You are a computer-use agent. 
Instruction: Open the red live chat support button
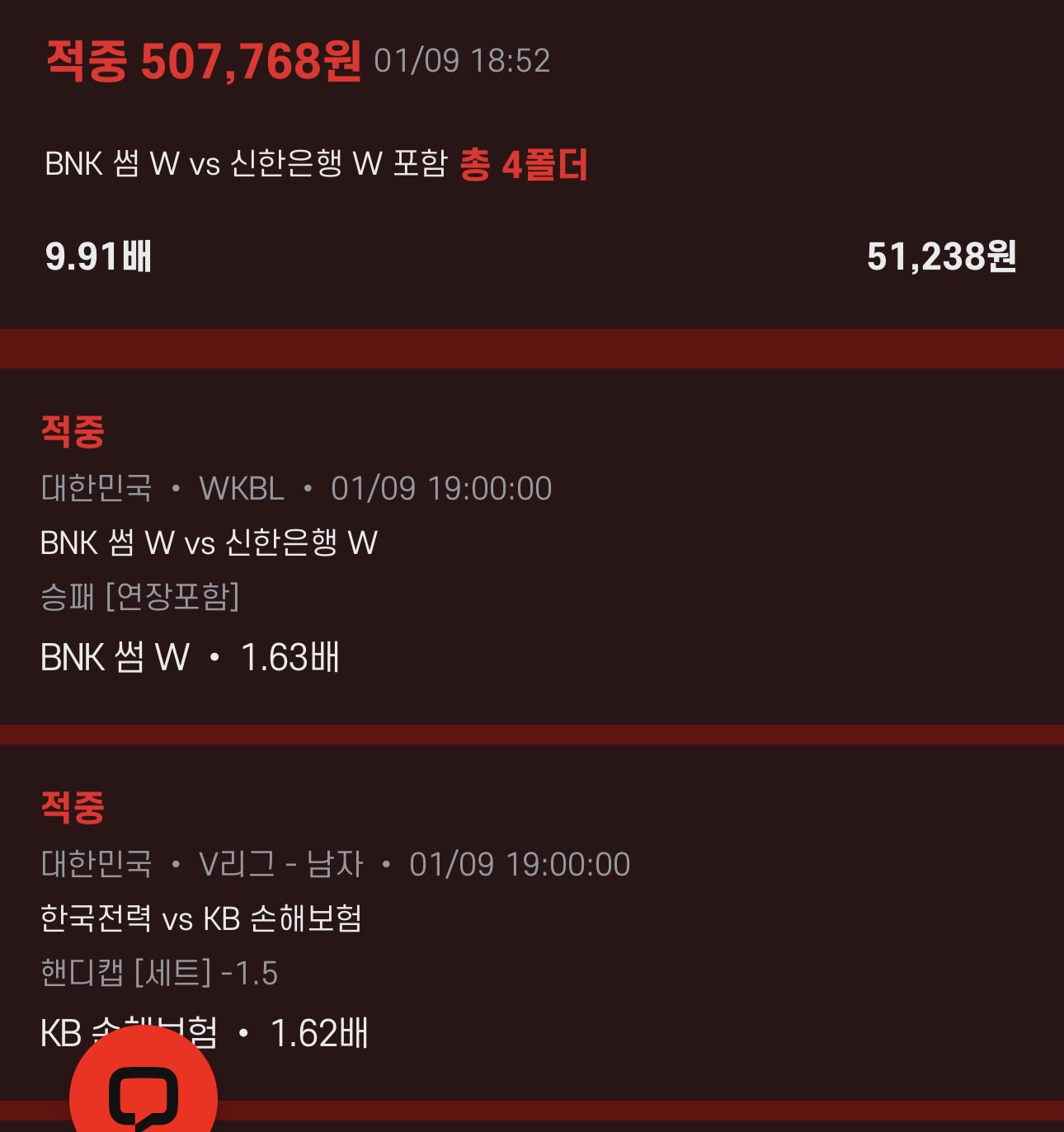click(144, 1092)
